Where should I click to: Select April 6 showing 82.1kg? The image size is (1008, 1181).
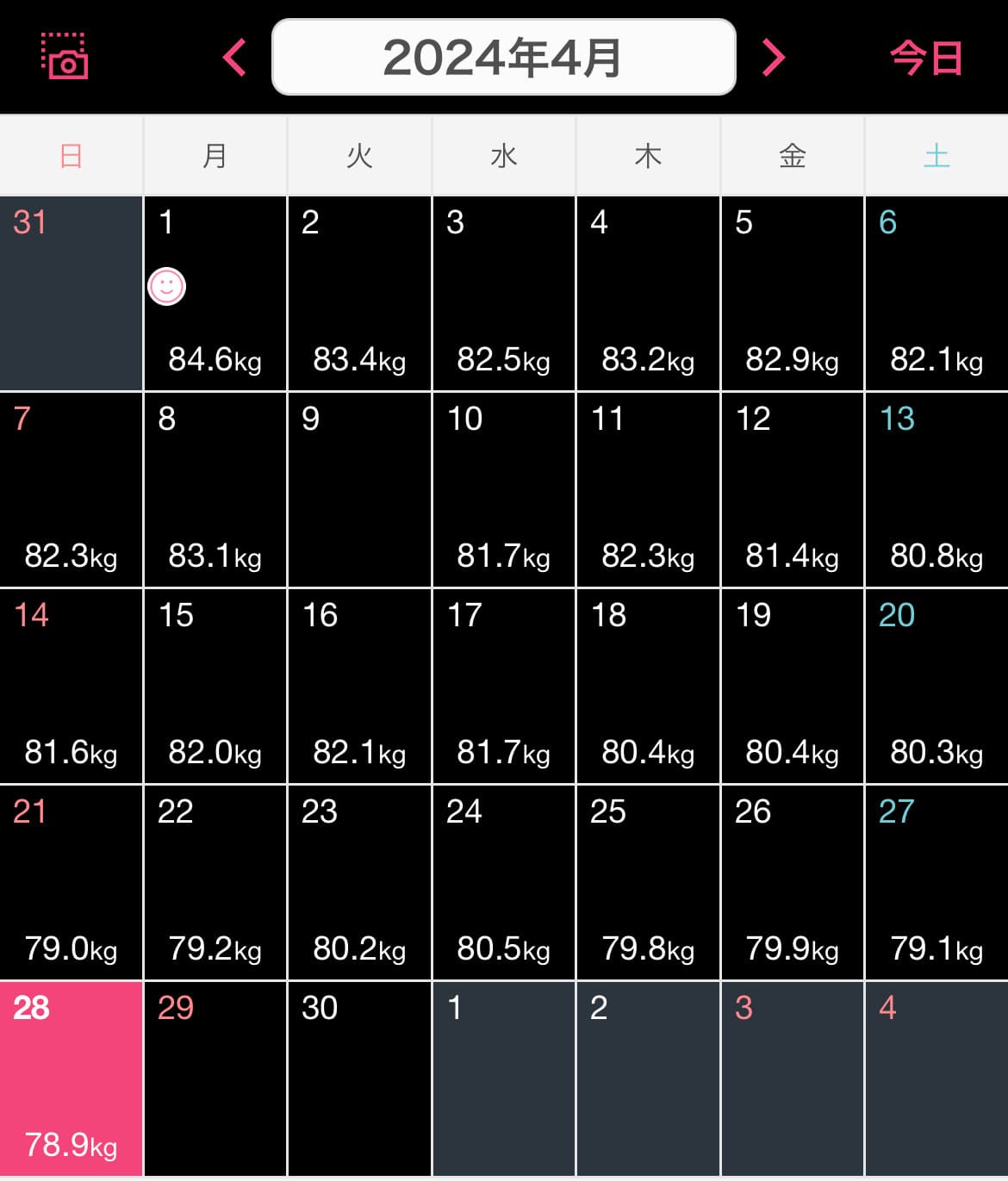pyautogui.click(x=936, y=294)
